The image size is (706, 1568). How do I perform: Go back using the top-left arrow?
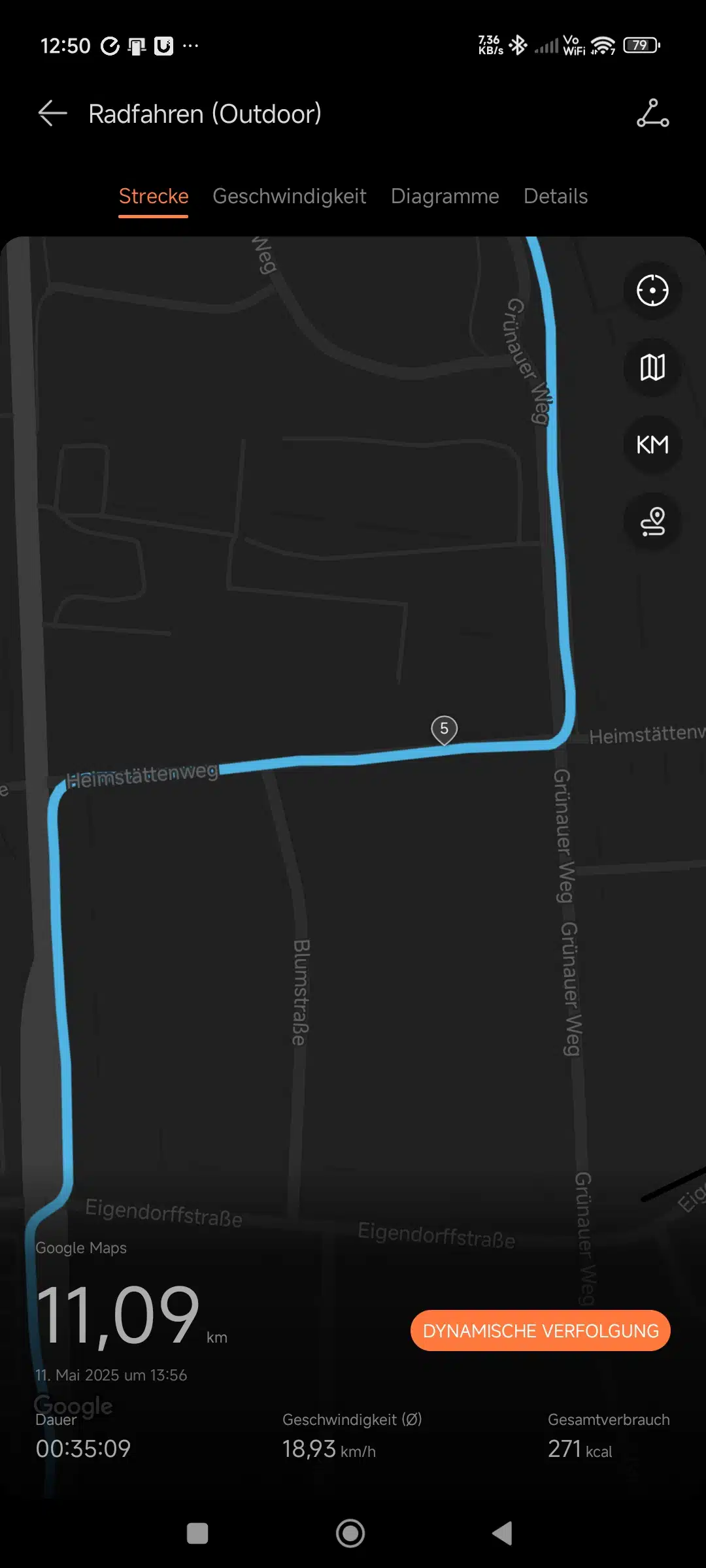pyautogui.click(x=52, y=114)
